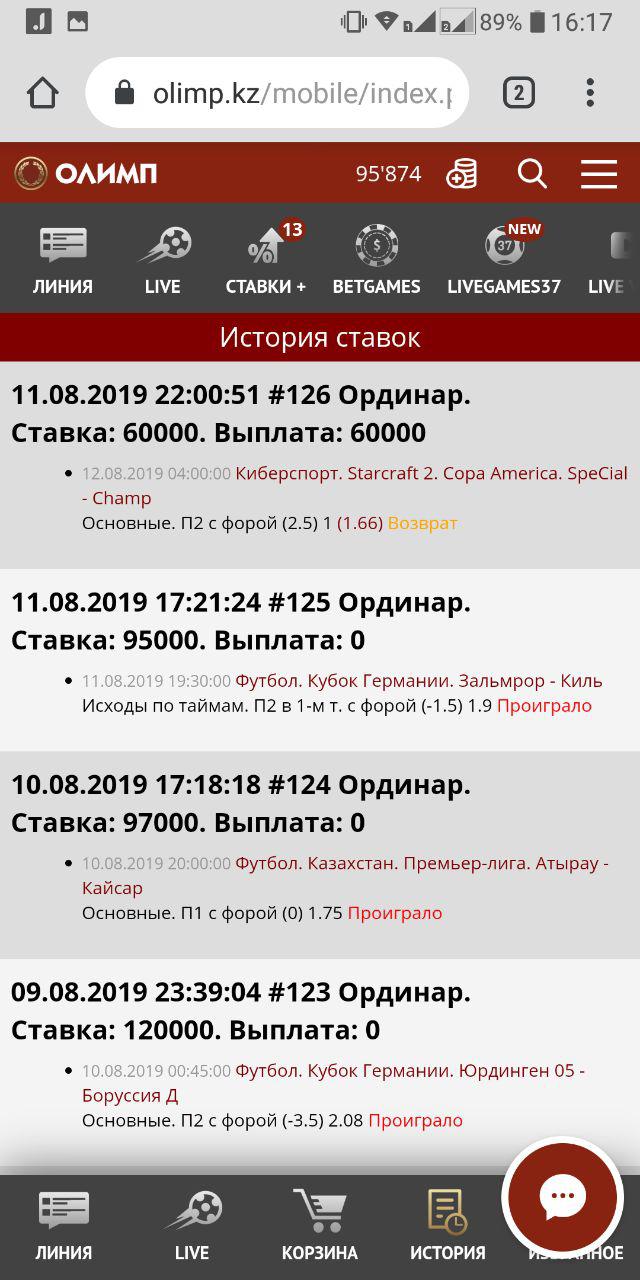Open the Юрдинген 05 - Боруссия Д link
This screenshot has width=640, height=1280.
[x=333, y=1082]
